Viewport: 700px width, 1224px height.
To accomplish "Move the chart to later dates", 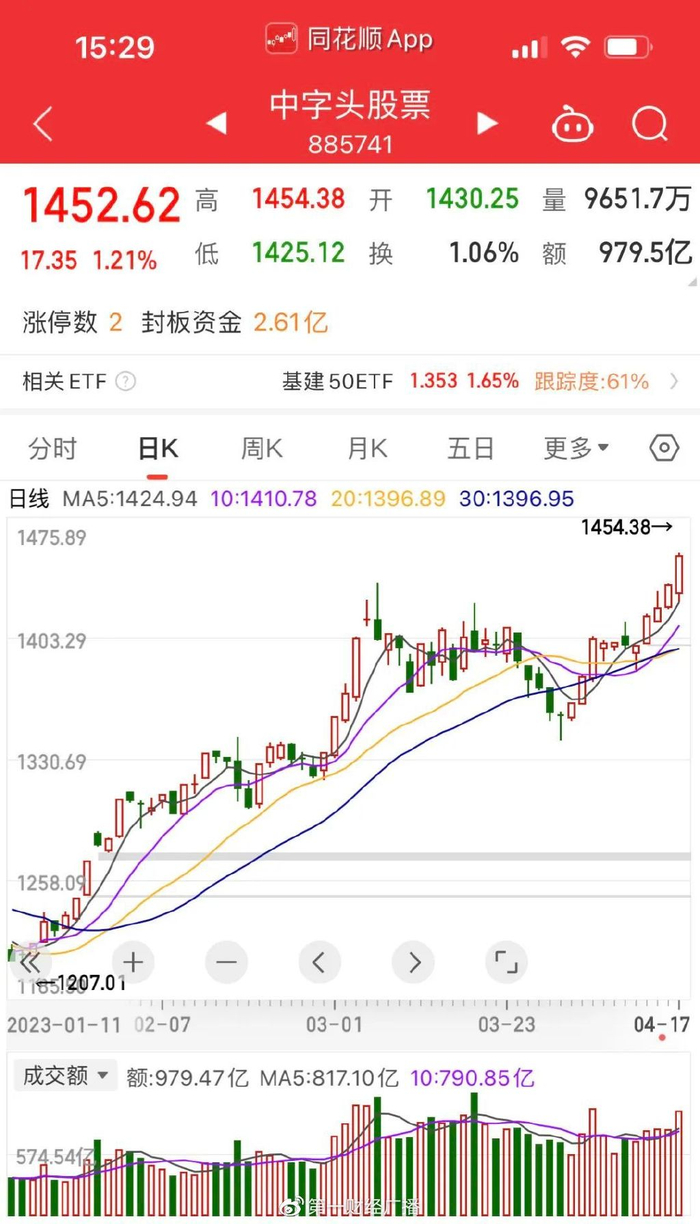I will 413,963.
